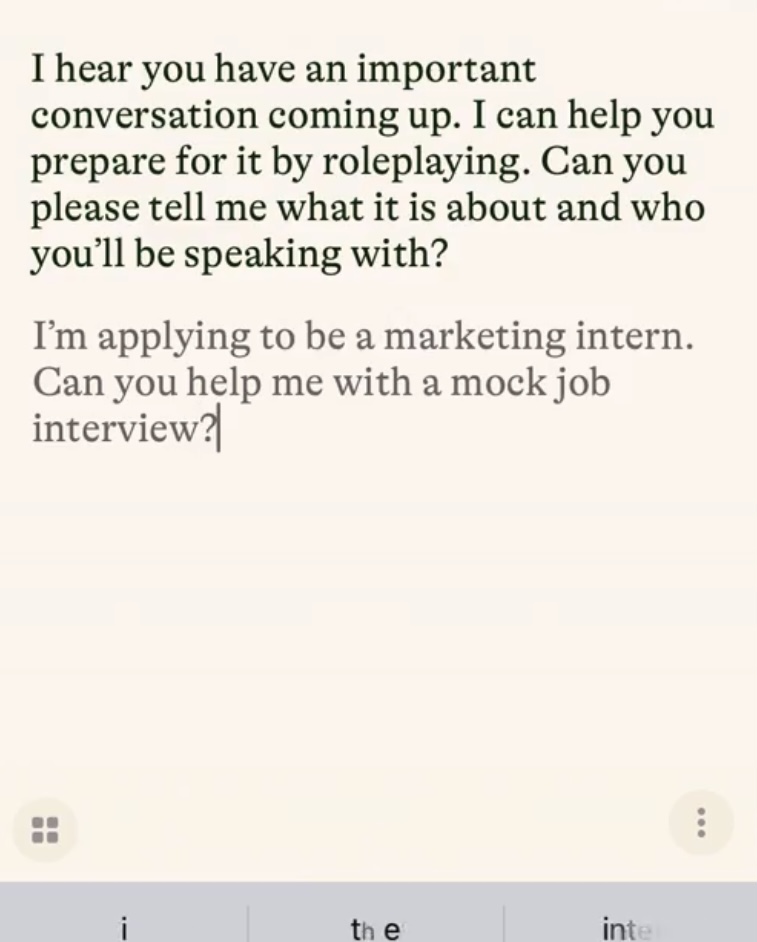This screenshot has height=942, width=757.
Task: Open the three-dot overflow menu
Action: [701, 822]
